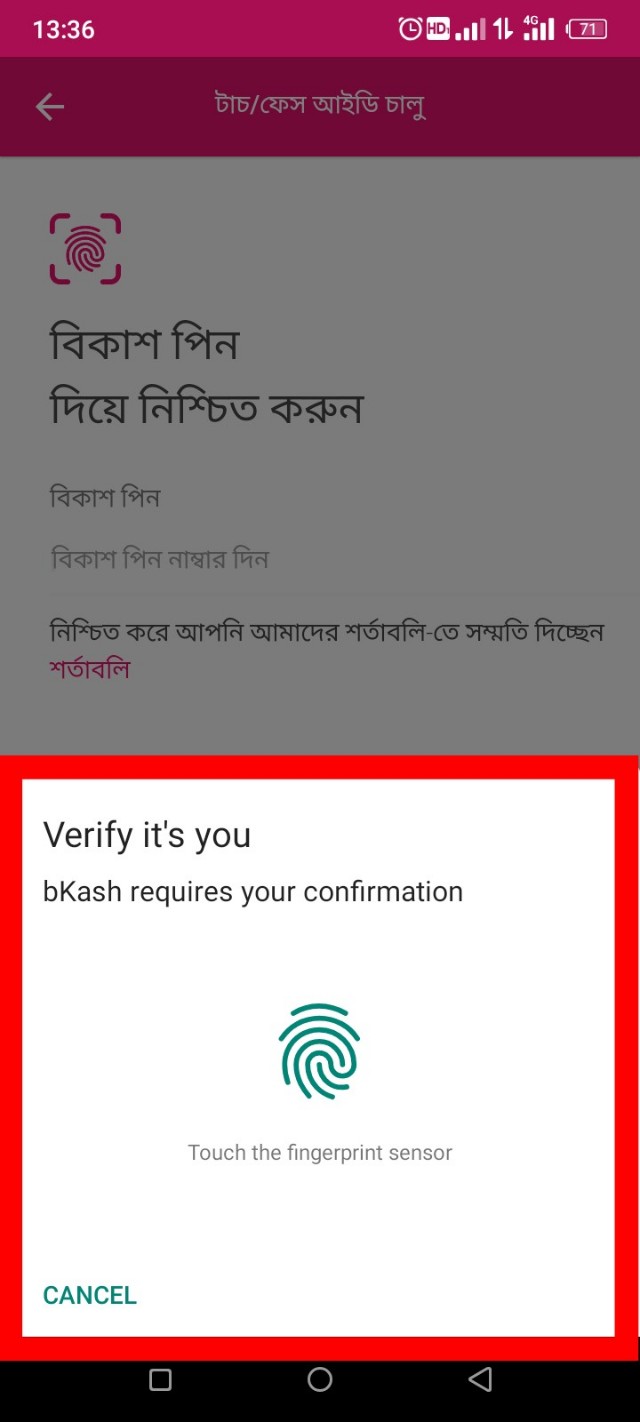640x1422 pixels.
Task: Cancel the fingerprint verification dialog
Action: coord(90,1295)
